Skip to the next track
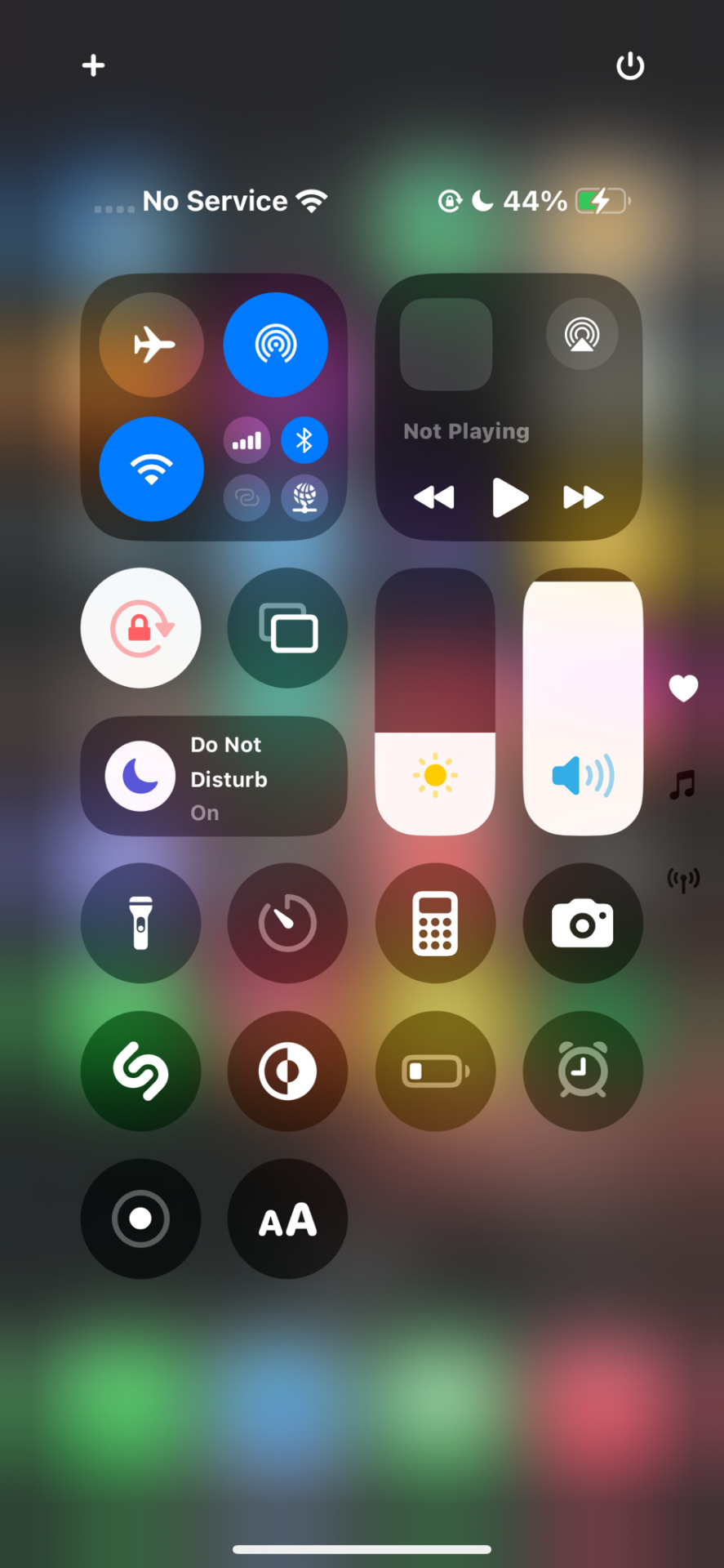The height and width of the screenshot is (1568, 724). pyautogui.click(x=584, y=497)
